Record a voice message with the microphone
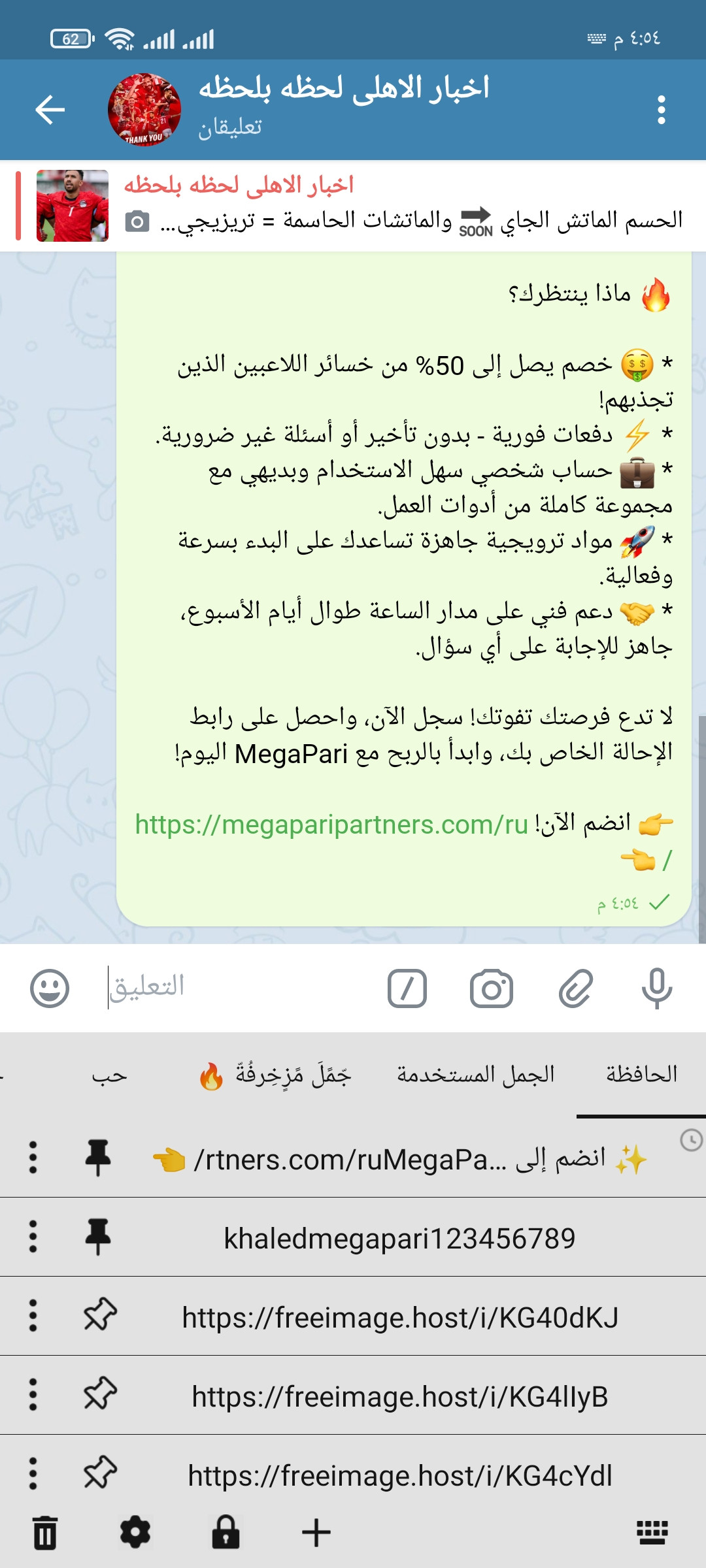The image size is (706, 1568). tap(657, 988)
